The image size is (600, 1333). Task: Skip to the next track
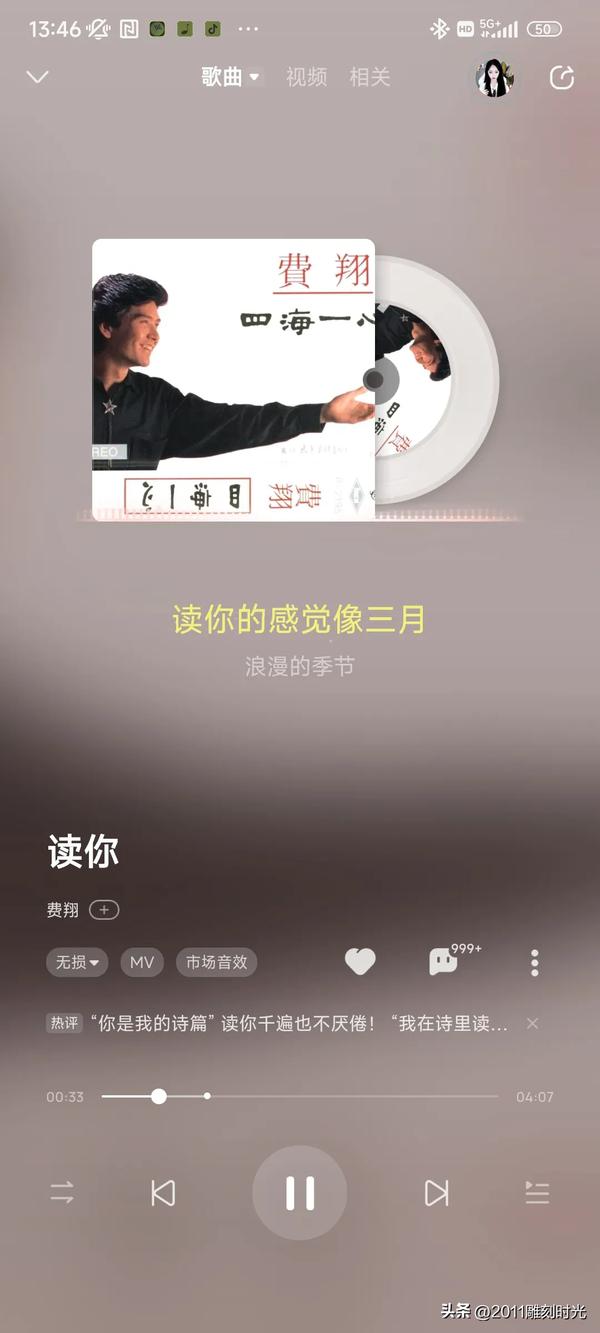(436, 1193)
